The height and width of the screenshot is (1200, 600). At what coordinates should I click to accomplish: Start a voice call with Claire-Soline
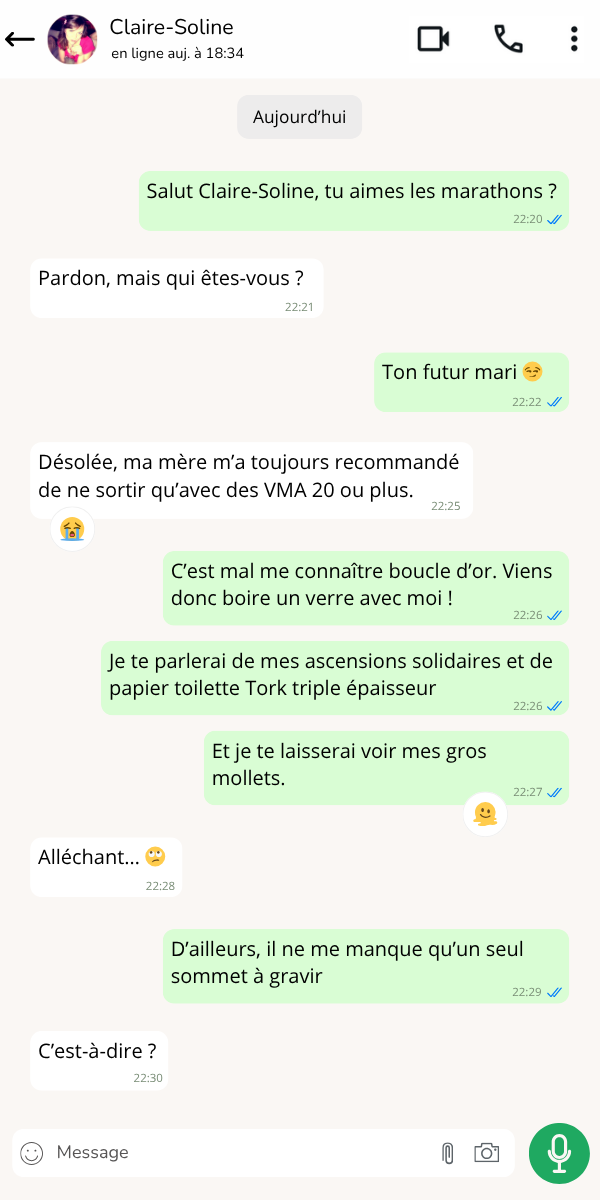[508, 39]
